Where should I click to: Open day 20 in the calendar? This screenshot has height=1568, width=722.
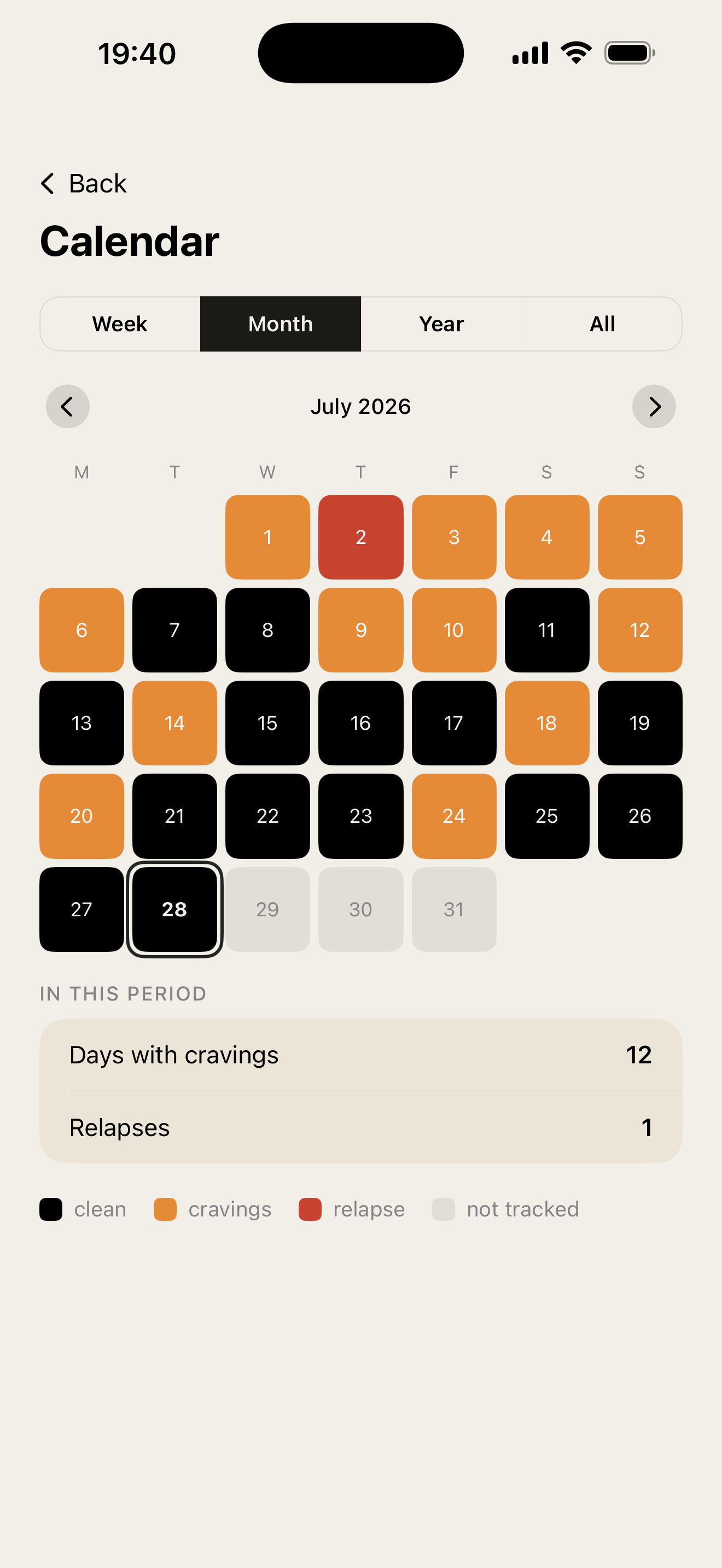tap(81, 816)
